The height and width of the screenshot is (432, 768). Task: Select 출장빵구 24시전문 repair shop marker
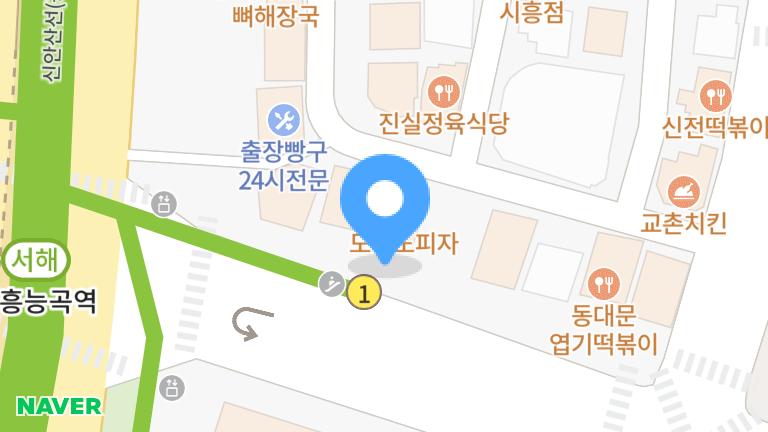(x=285, y=122)
